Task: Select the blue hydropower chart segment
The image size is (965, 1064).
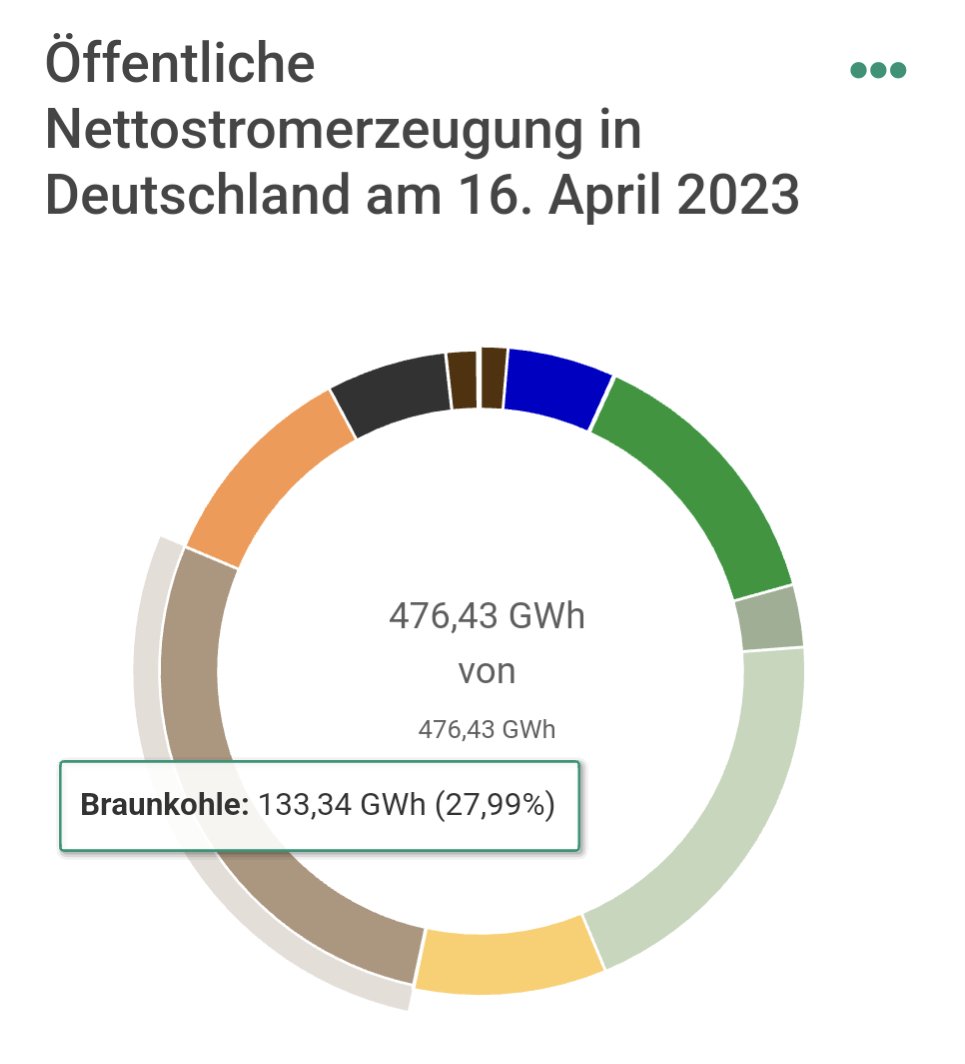Action: (x=555, y=385)
